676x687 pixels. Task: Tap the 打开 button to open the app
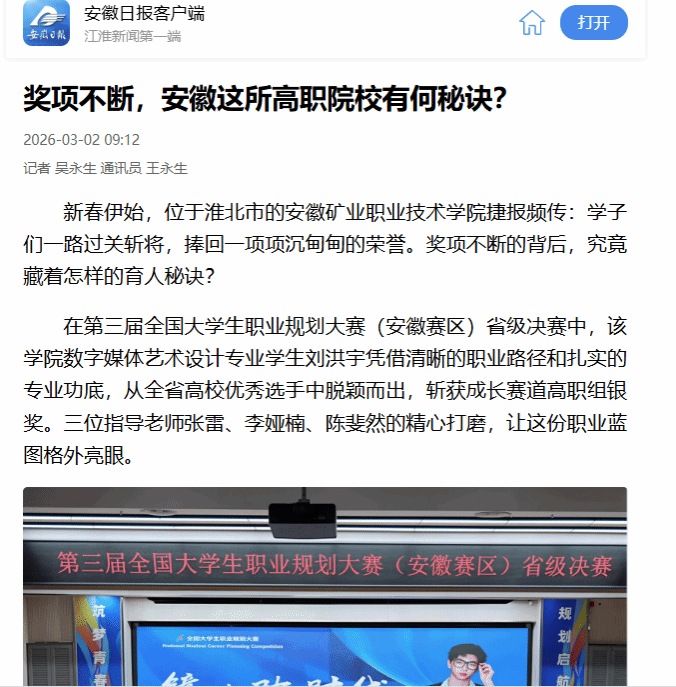[593, 23]
